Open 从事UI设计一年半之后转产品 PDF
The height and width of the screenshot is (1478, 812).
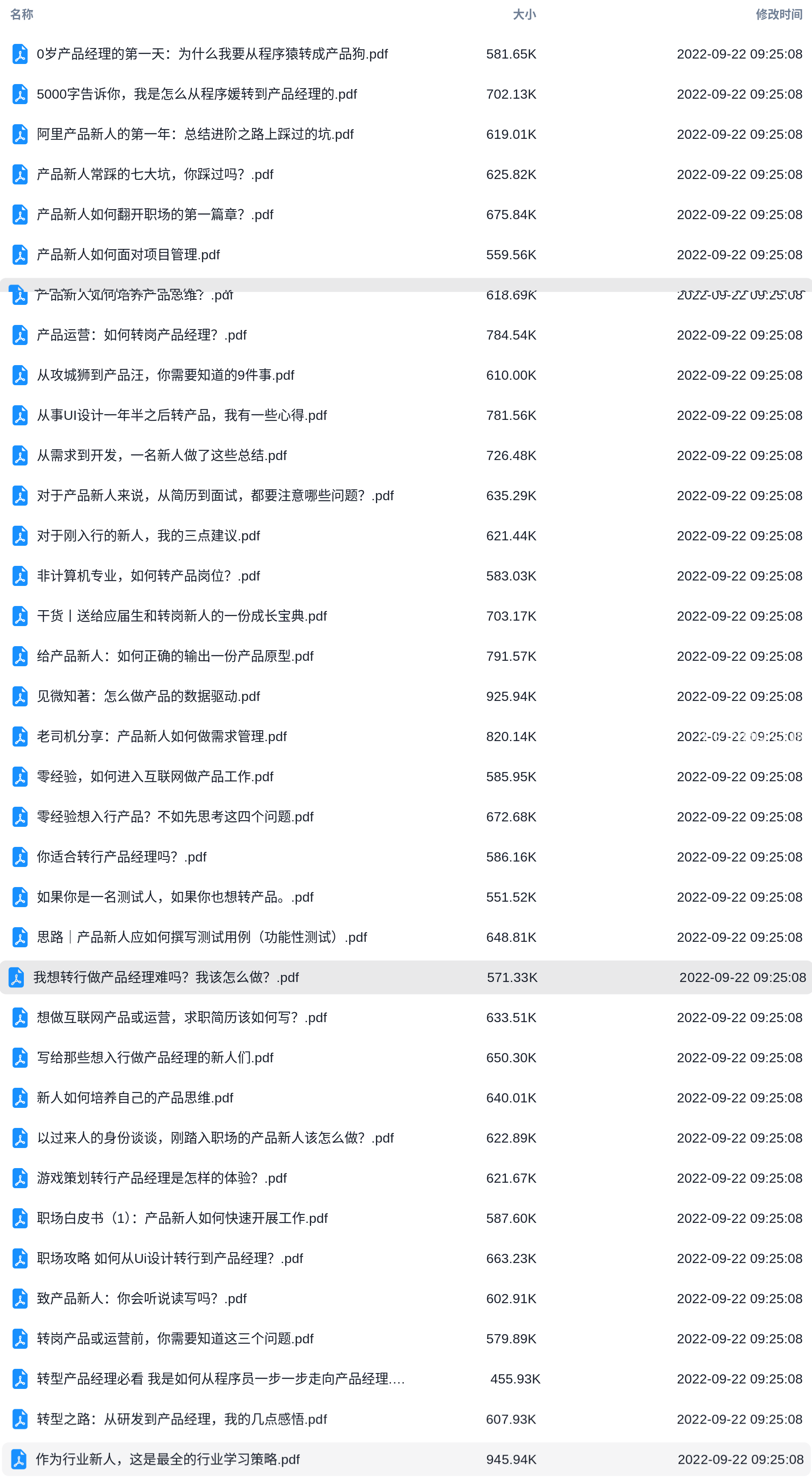(x=182, y=415)
